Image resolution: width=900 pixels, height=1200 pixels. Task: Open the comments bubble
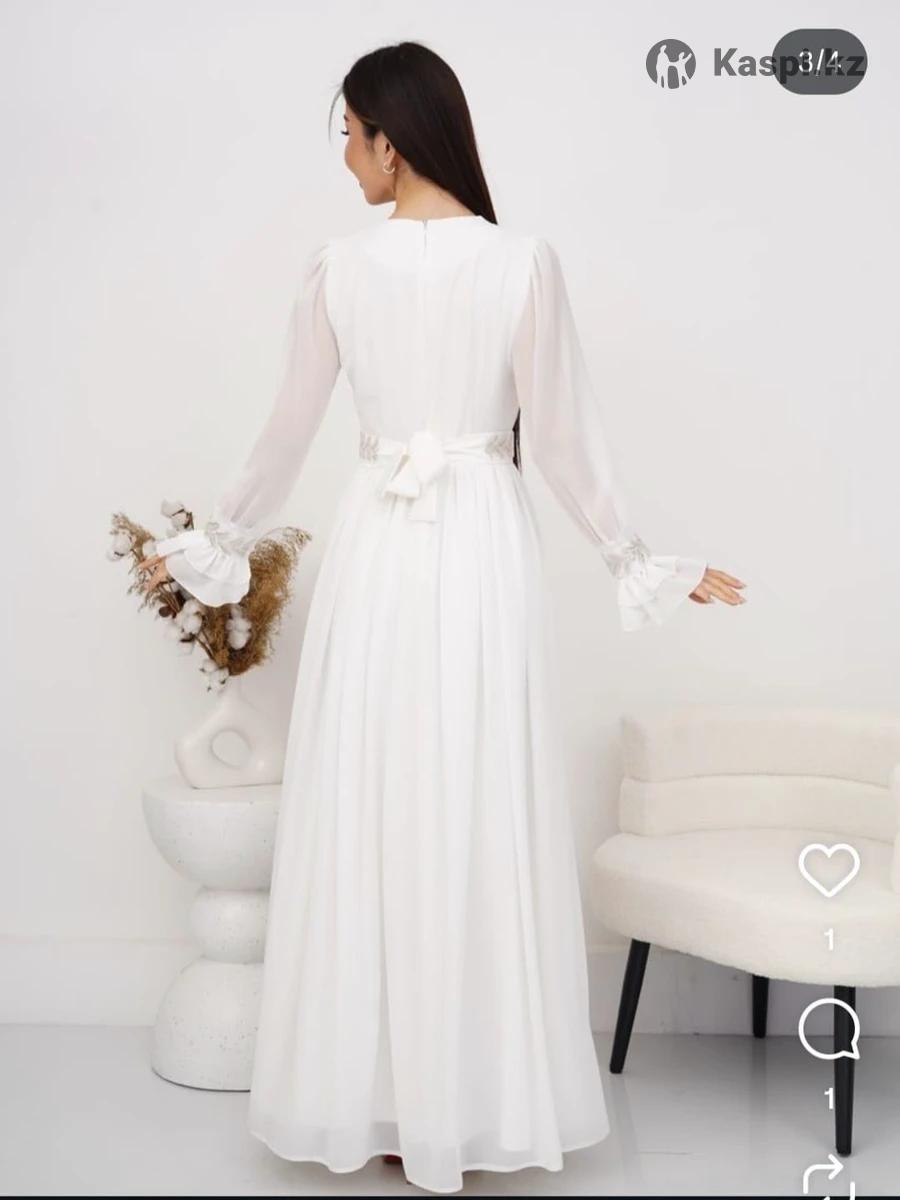(829, 1029)
